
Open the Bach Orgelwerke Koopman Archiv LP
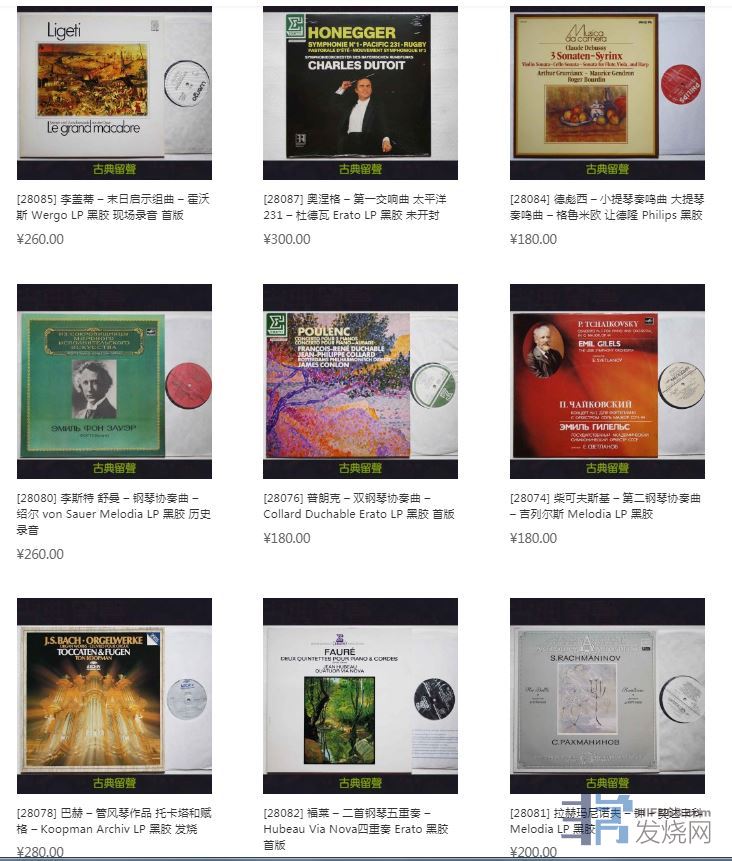(114, 695)
